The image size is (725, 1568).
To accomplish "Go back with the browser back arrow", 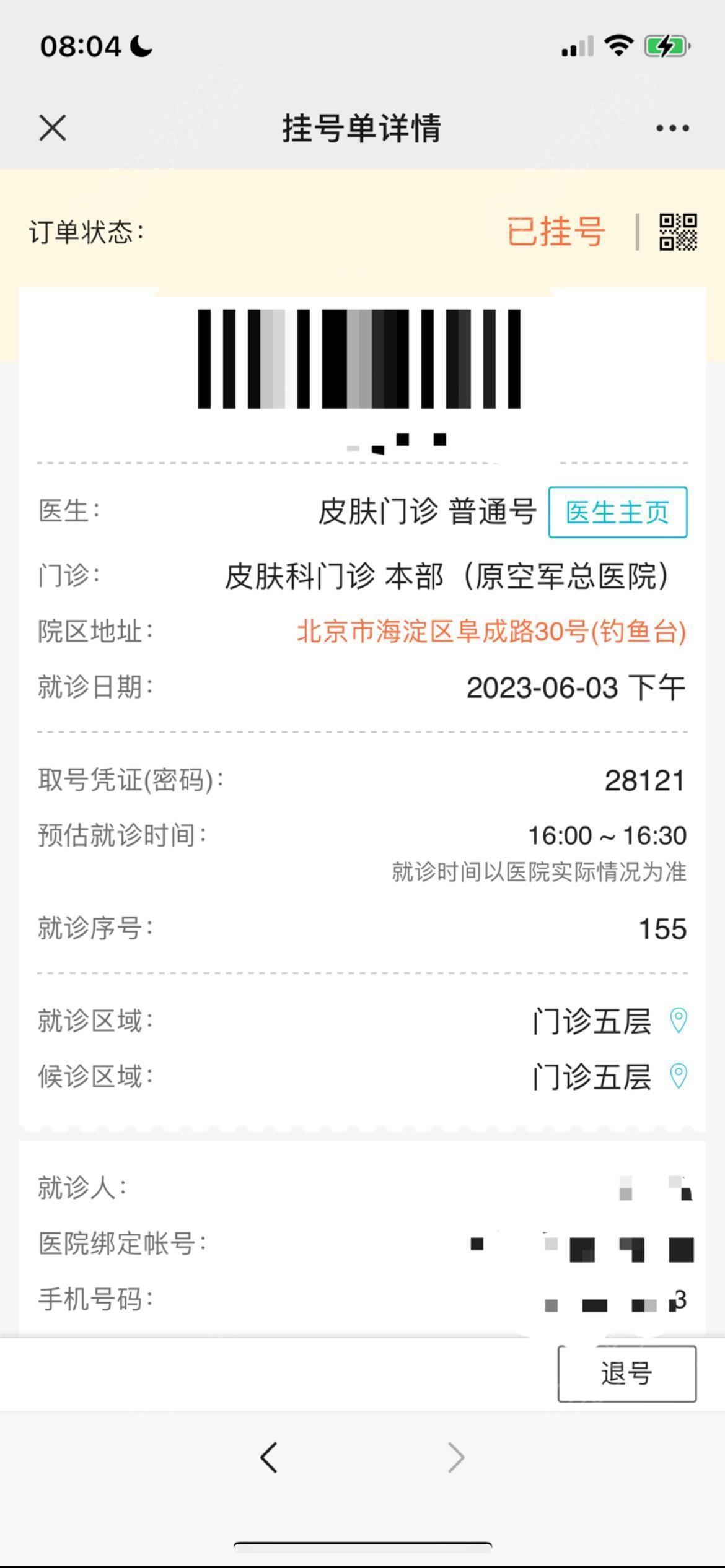I will click(269, 1457).
